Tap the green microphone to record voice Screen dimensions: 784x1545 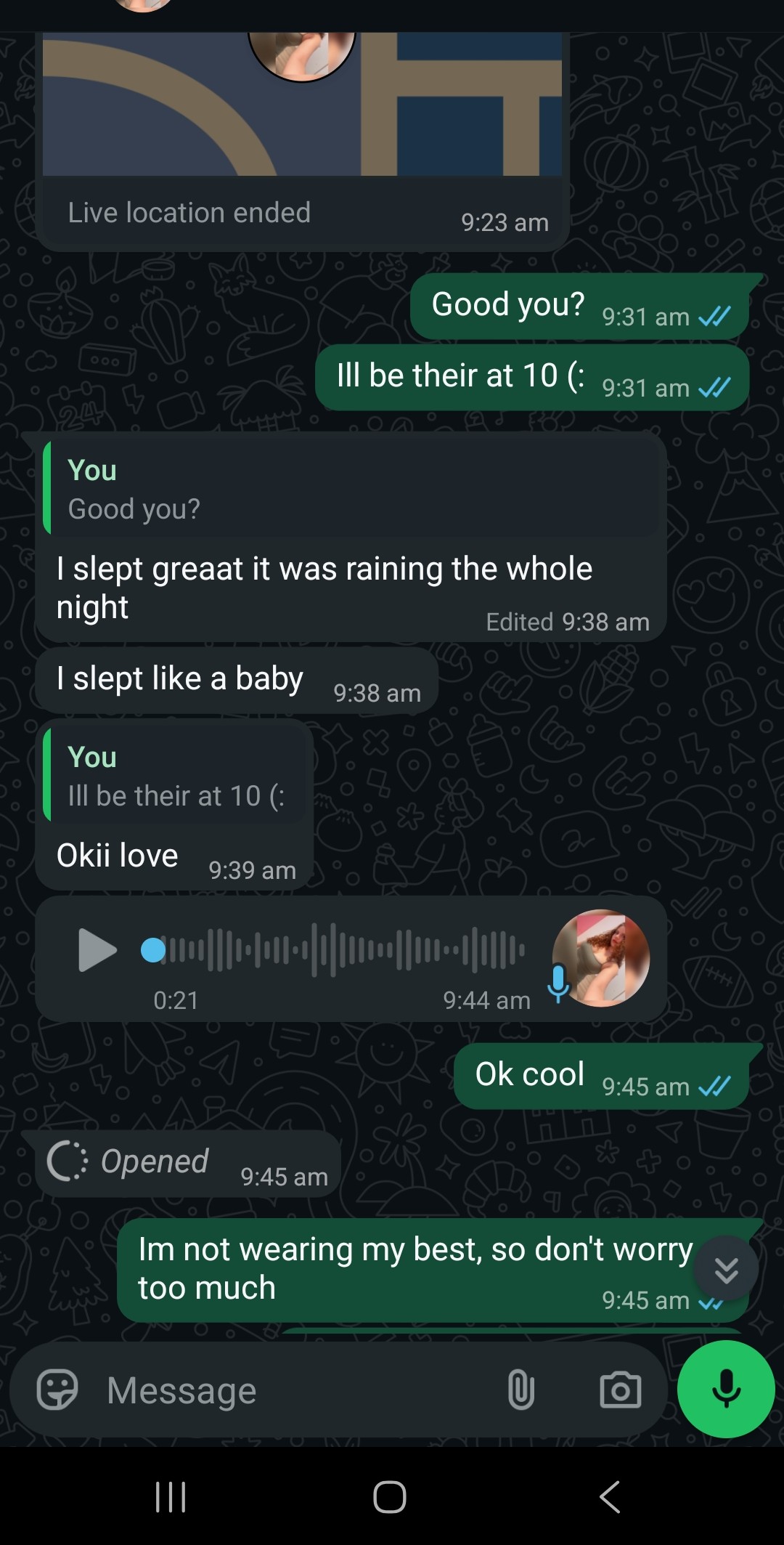click(725, 1390)
